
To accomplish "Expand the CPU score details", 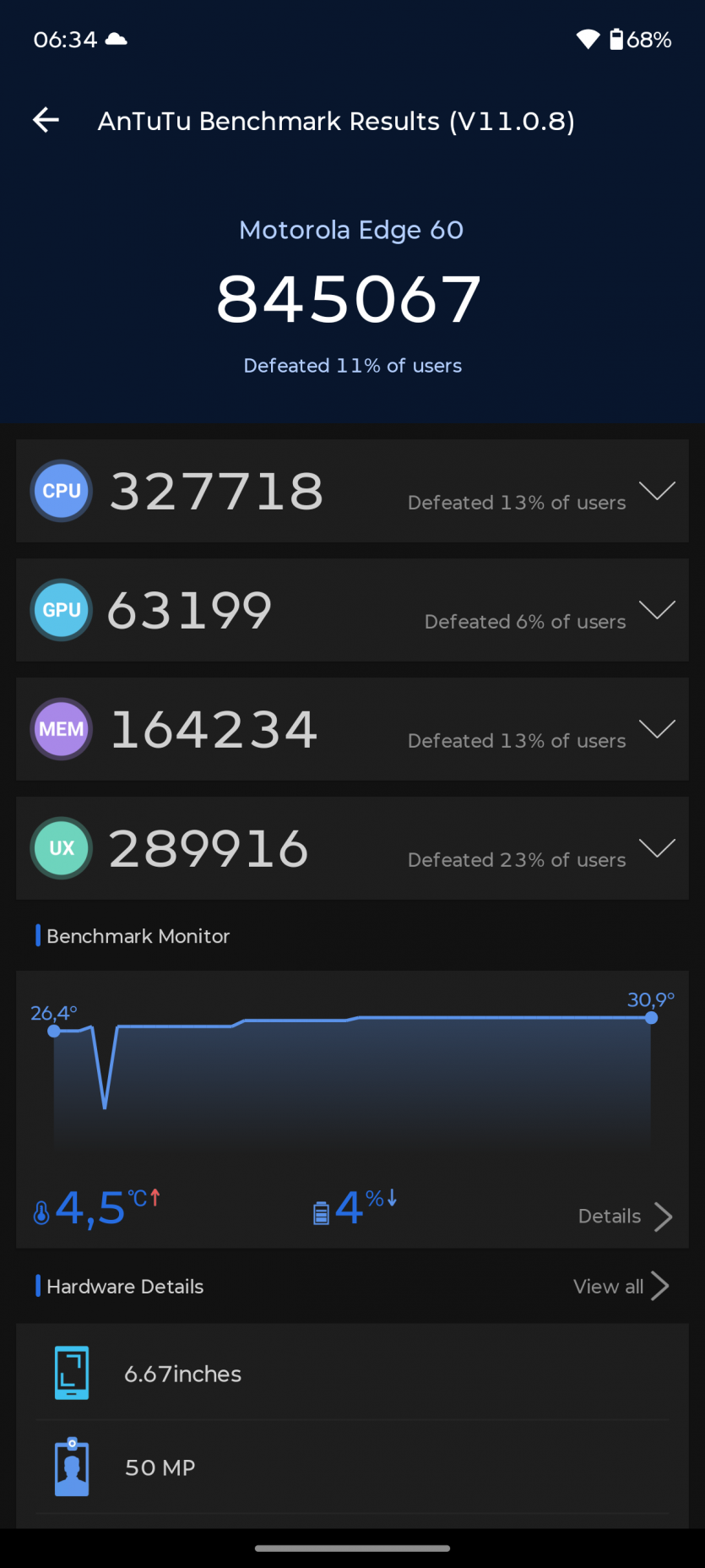I will (x=656, y=491).
